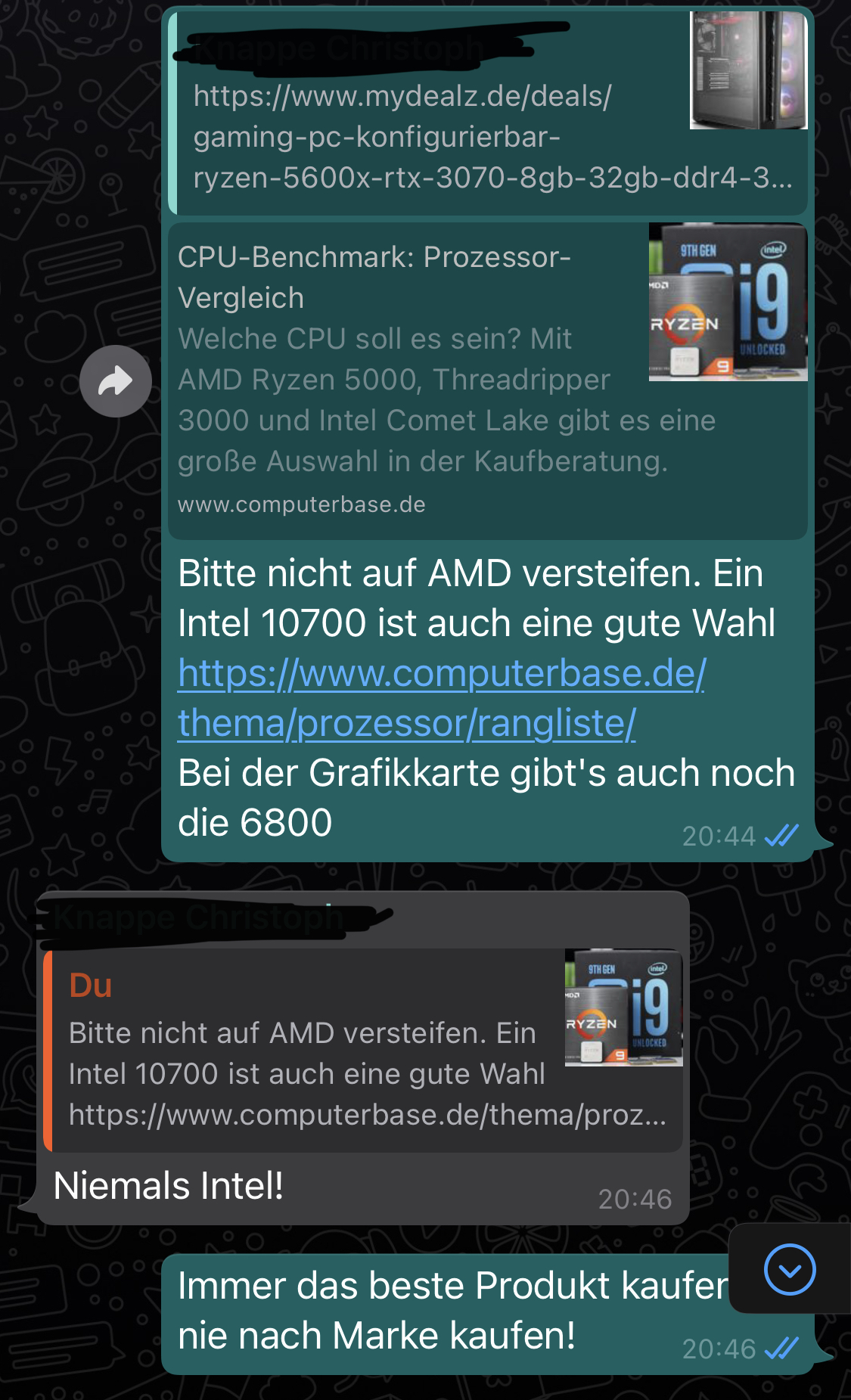Forward the CPU-Benchmark link message

click(115, 381)
